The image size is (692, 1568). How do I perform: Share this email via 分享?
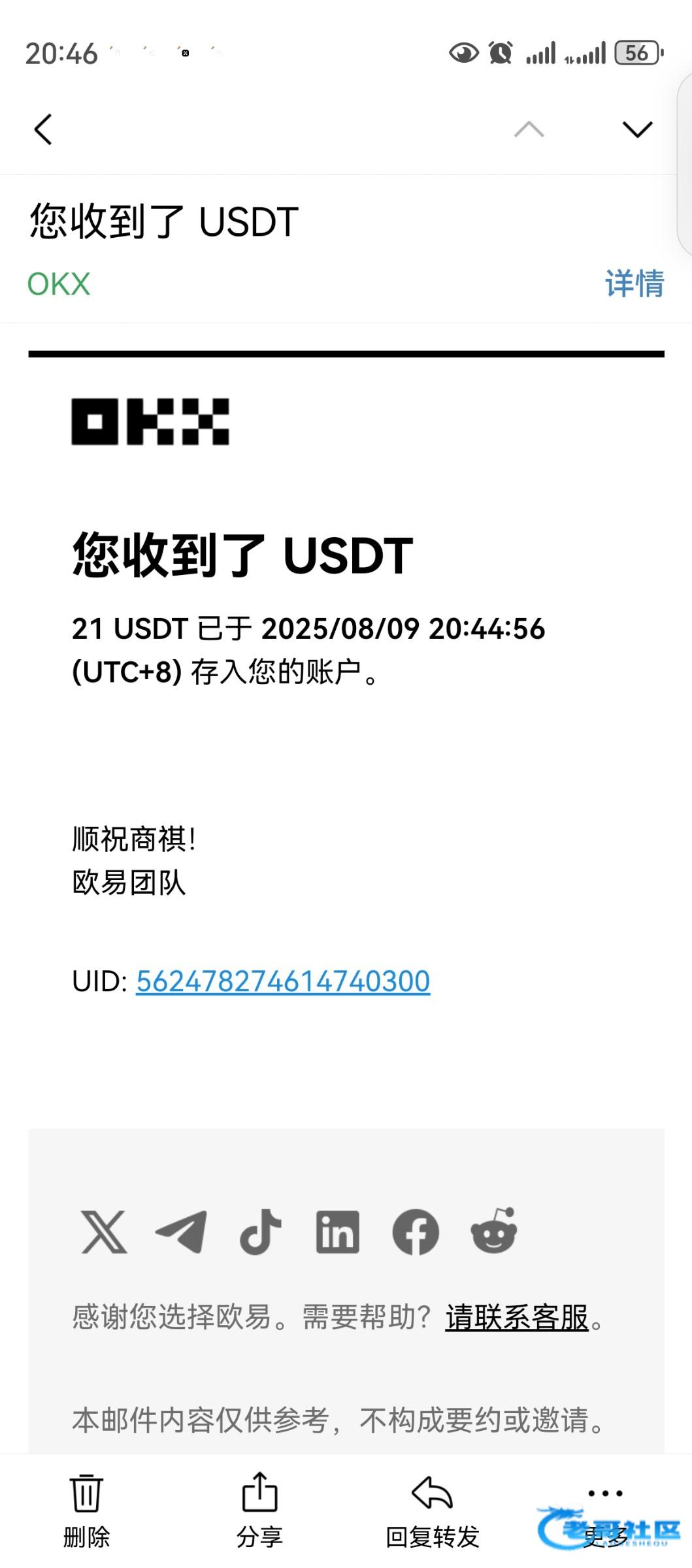(x=259, y=1509)
